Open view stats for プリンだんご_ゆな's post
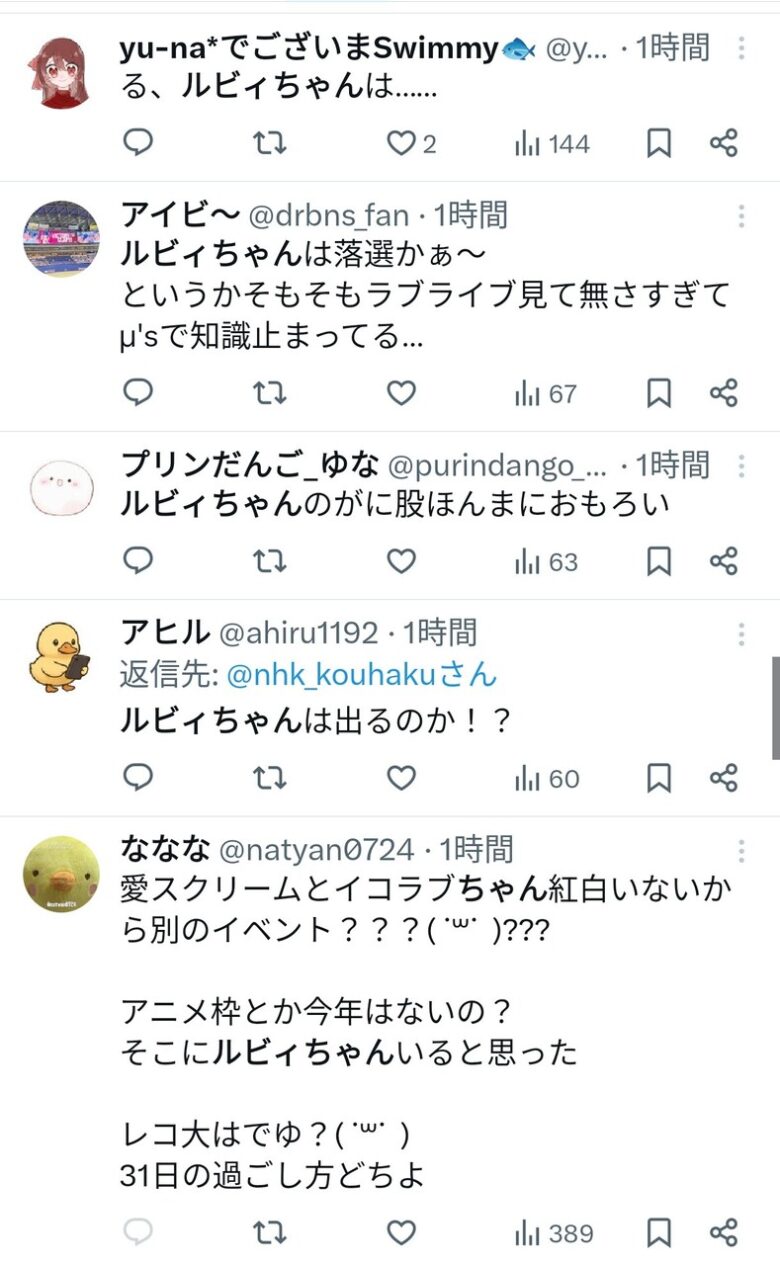 coord(546,562)
